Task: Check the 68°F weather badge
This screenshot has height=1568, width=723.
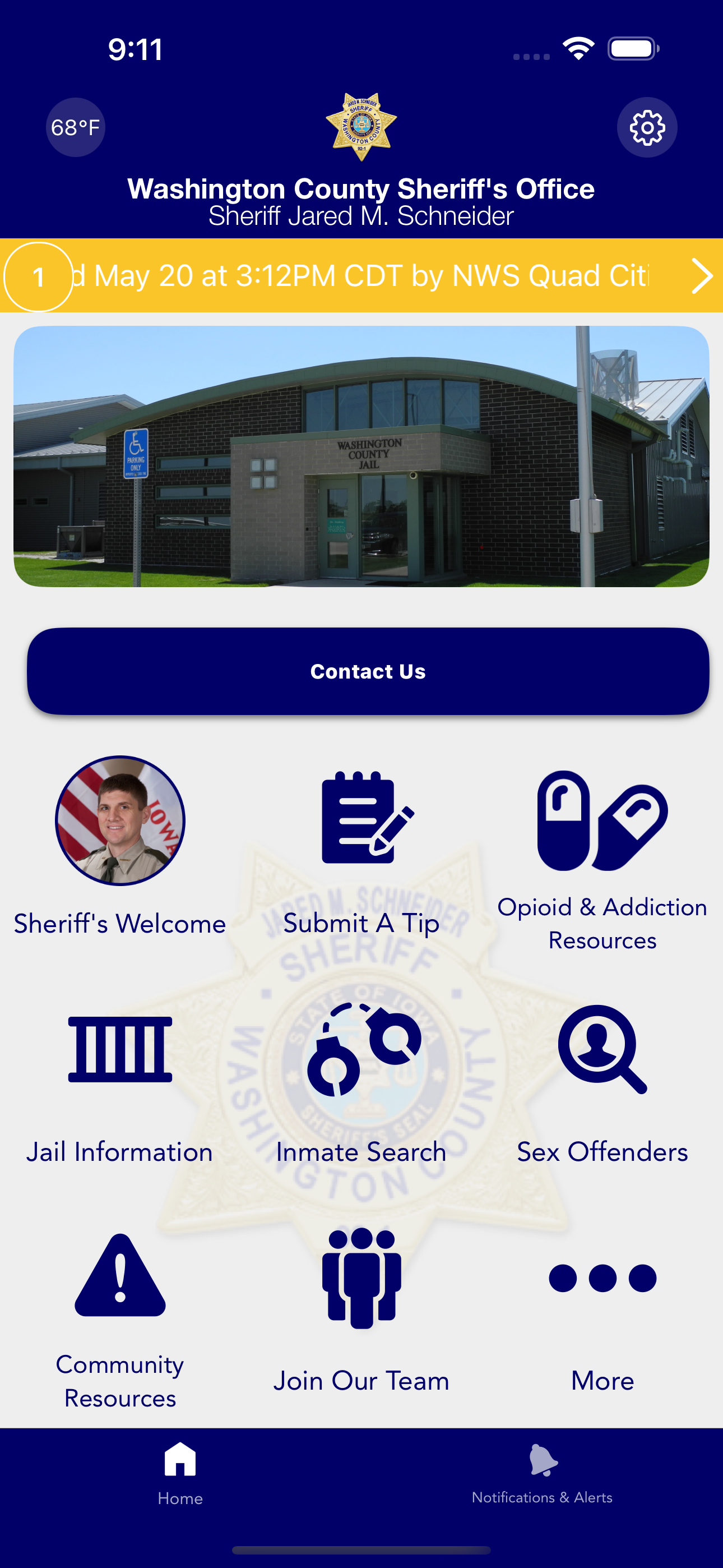Action: coord(74,127)
